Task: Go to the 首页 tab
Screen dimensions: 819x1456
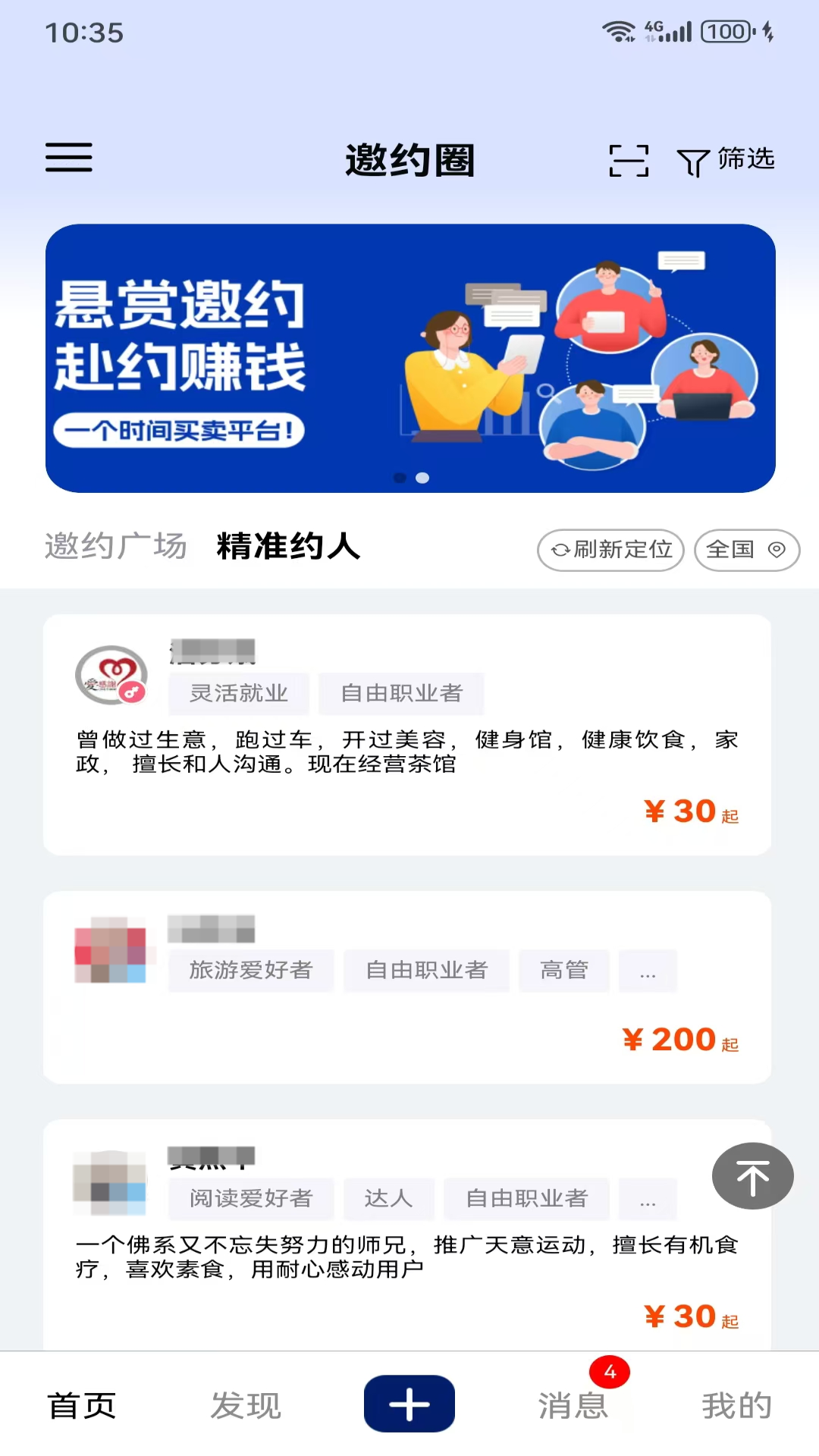Action: (x=82, y=1405)
